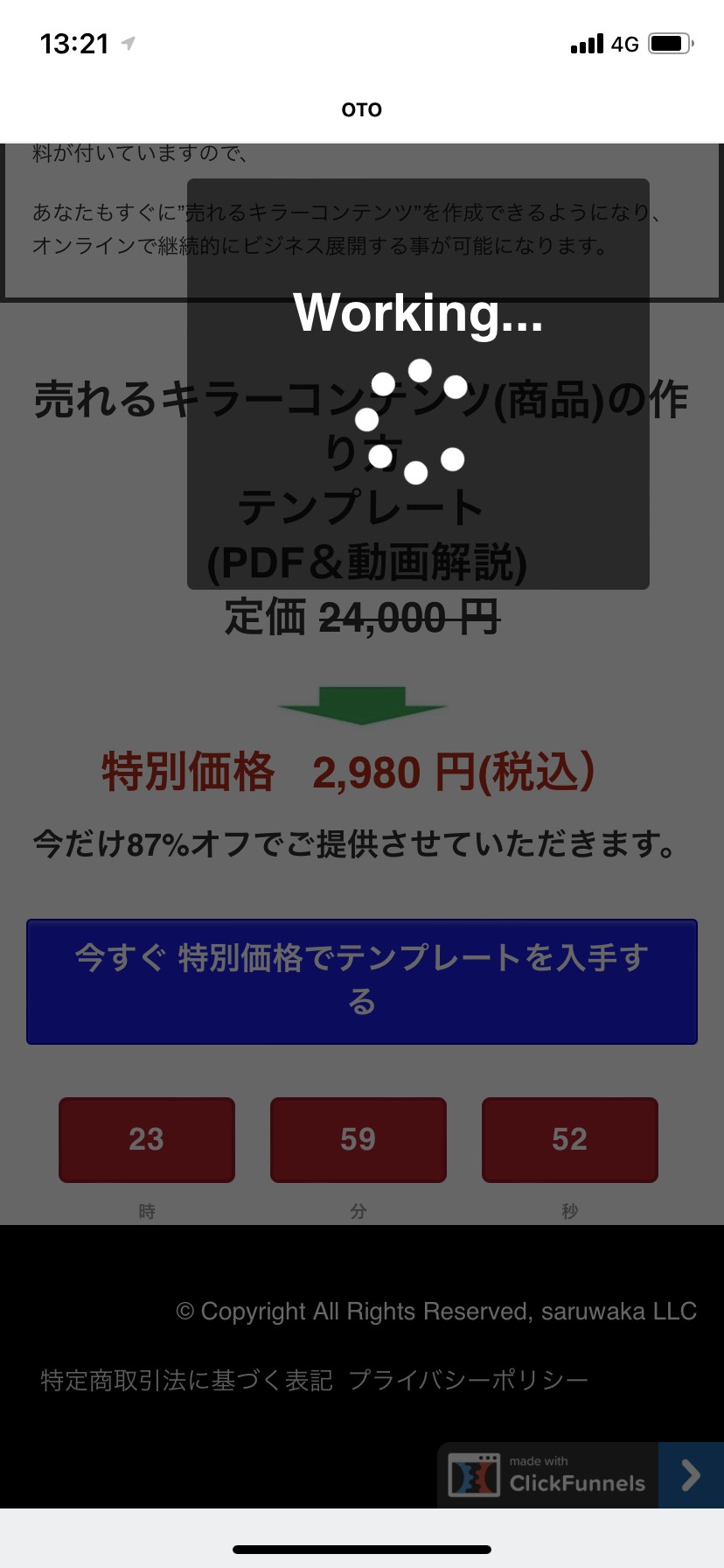Open the 特定商取引法に基づく表記 link
The height and width of the screenshot is (1568, 724).
point(187,1380)
